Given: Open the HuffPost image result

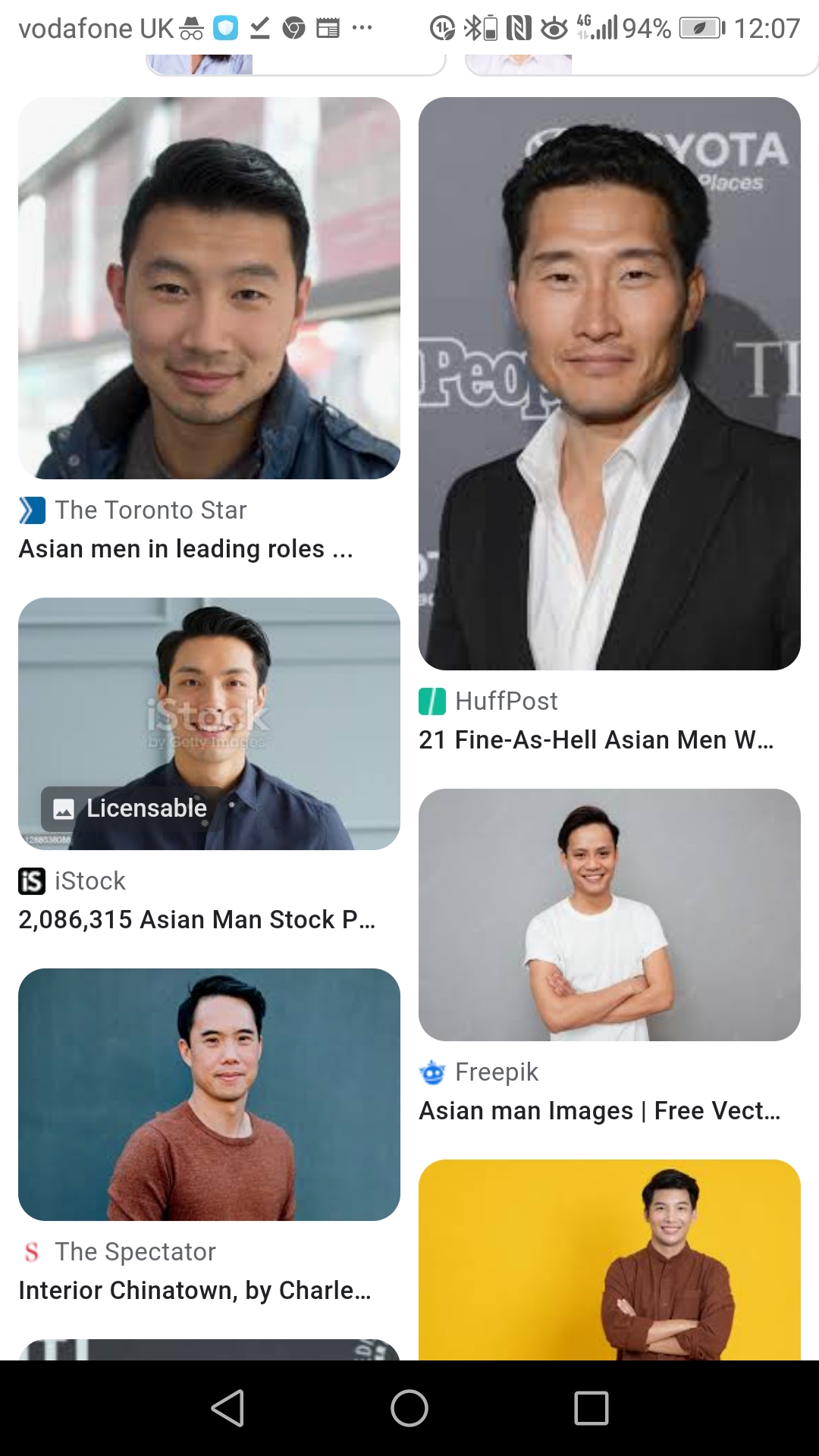Looking at the screenshot, I should pyautogui.click(x=610, y=384).
